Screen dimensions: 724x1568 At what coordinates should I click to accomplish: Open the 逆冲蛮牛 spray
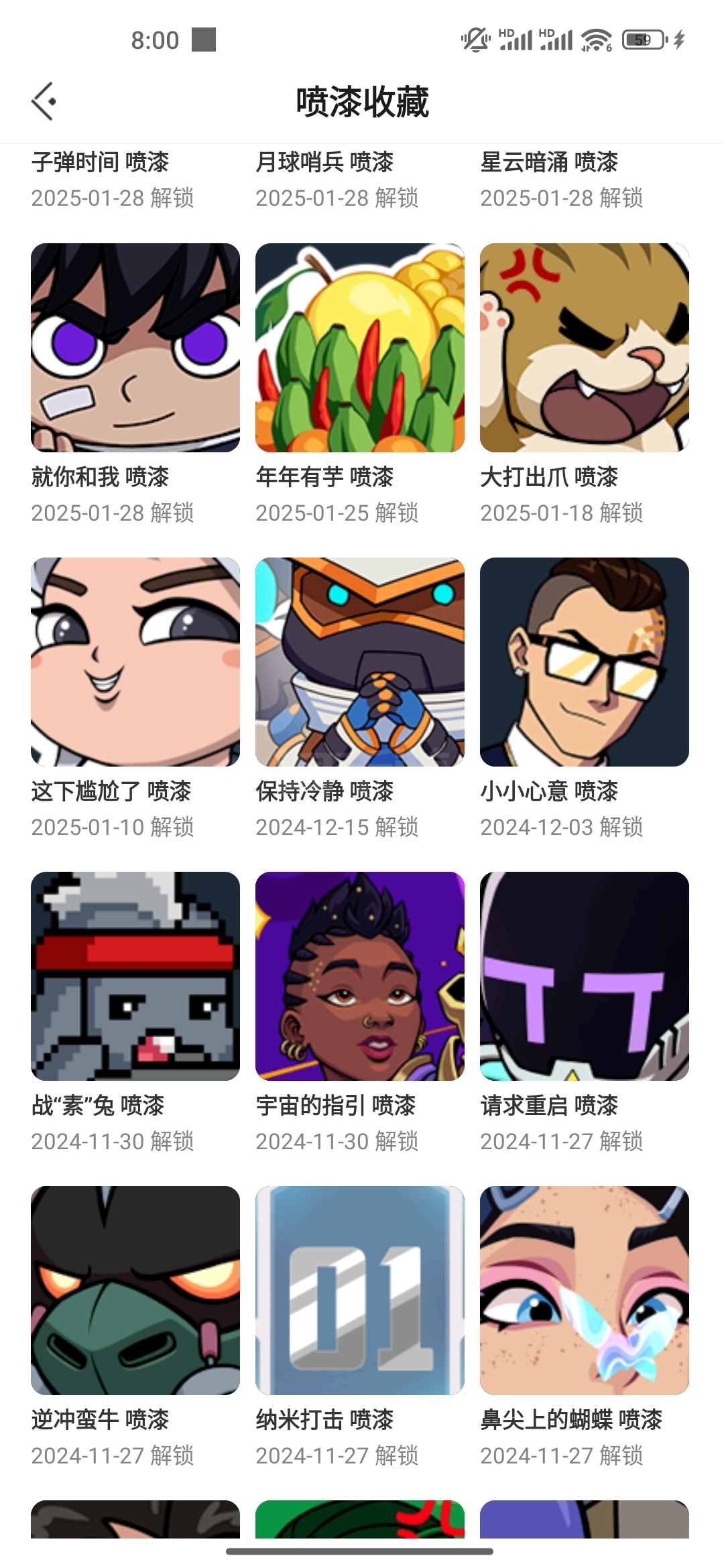click(135, 1291)
